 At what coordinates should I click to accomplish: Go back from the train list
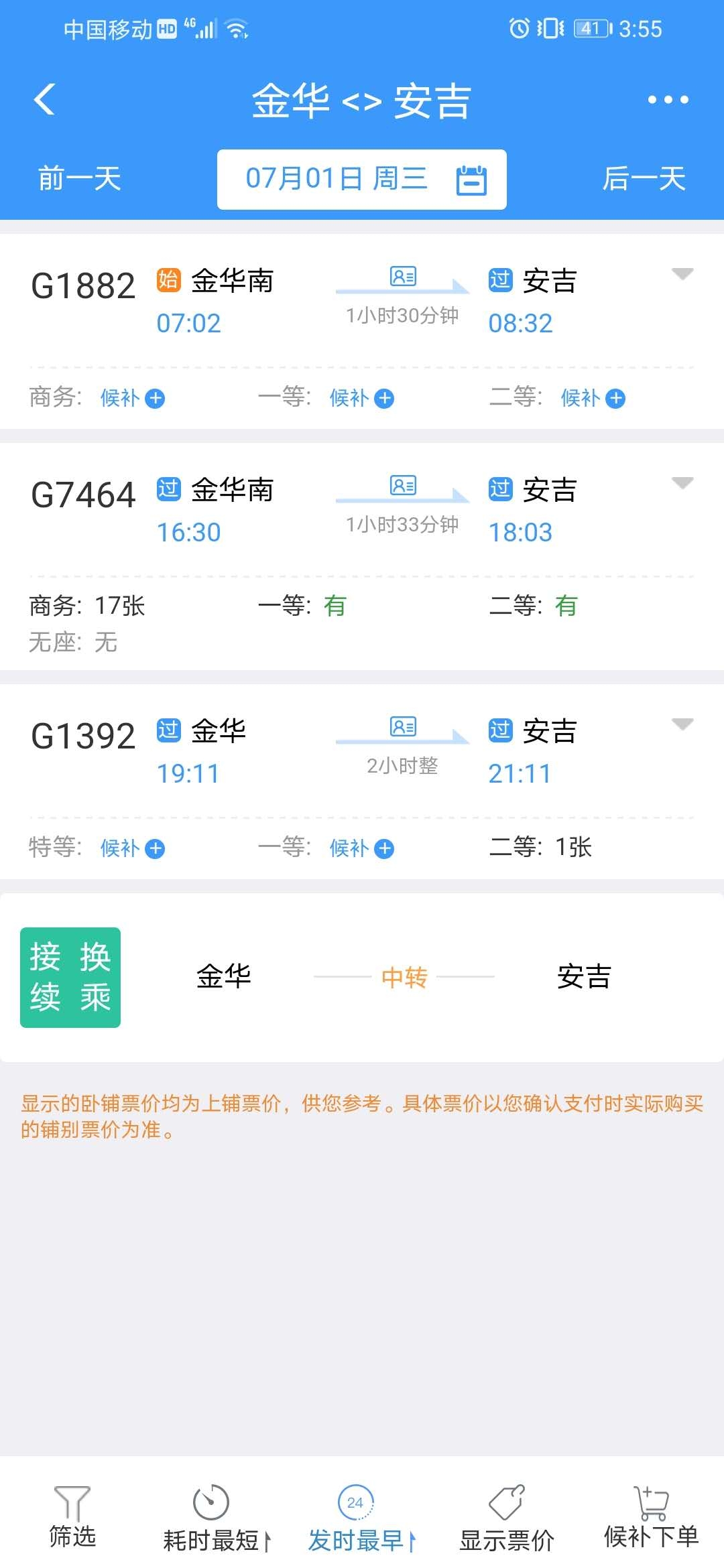click(x=44, y=101)
